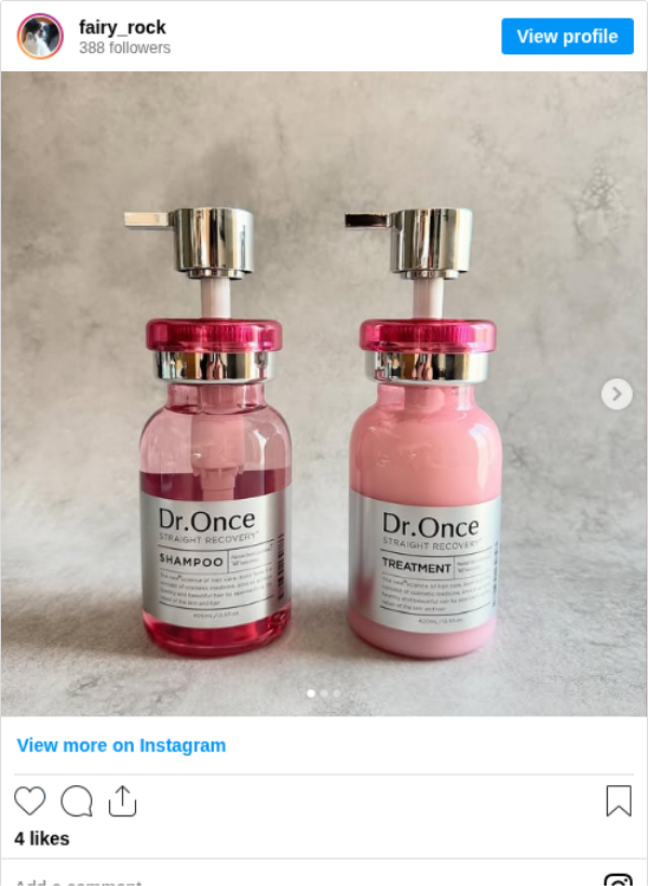Screen dimensions: 648x886
Task: Open the comment bubble icon
Action: (77, 801)
